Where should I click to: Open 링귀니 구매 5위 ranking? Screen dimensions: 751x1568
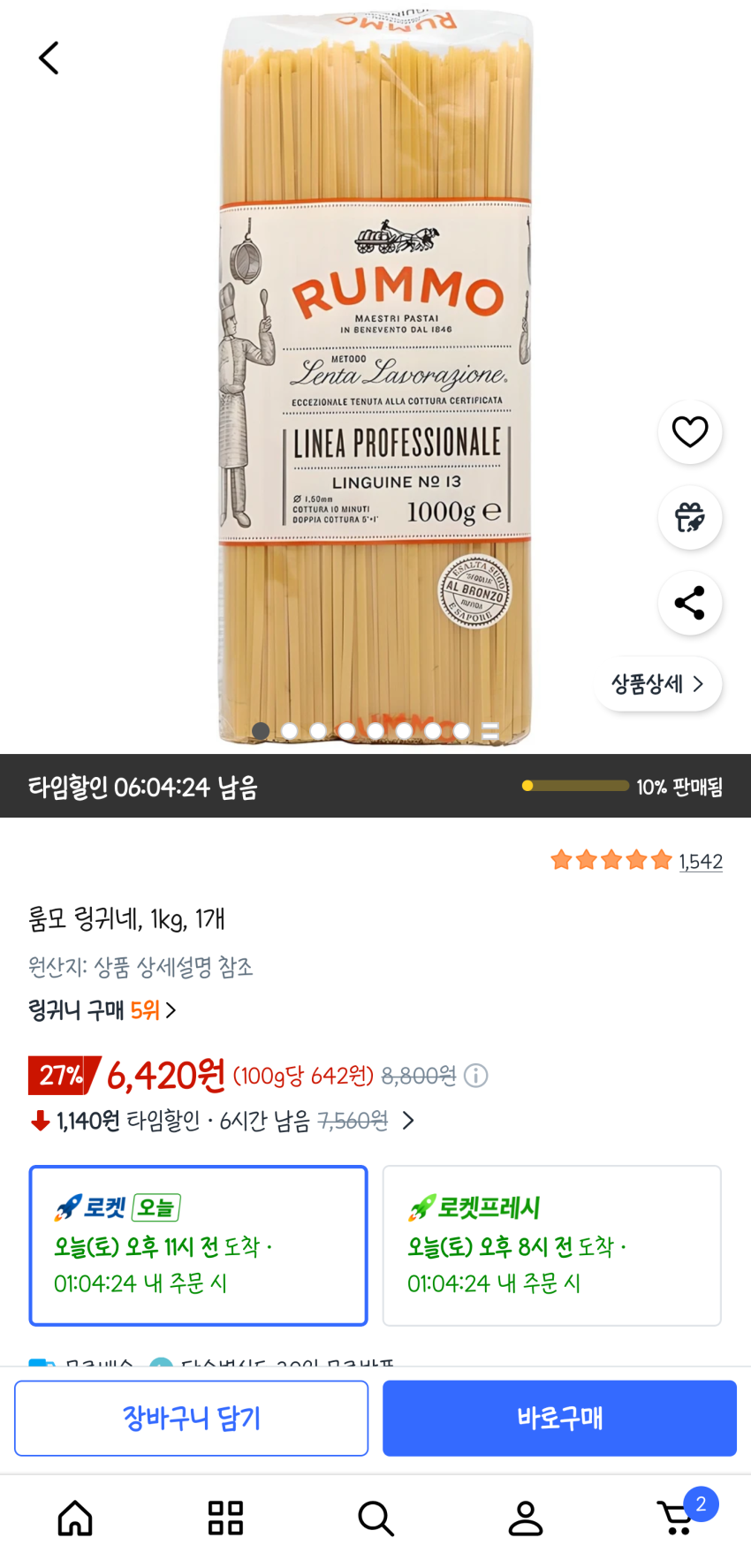102,1010
